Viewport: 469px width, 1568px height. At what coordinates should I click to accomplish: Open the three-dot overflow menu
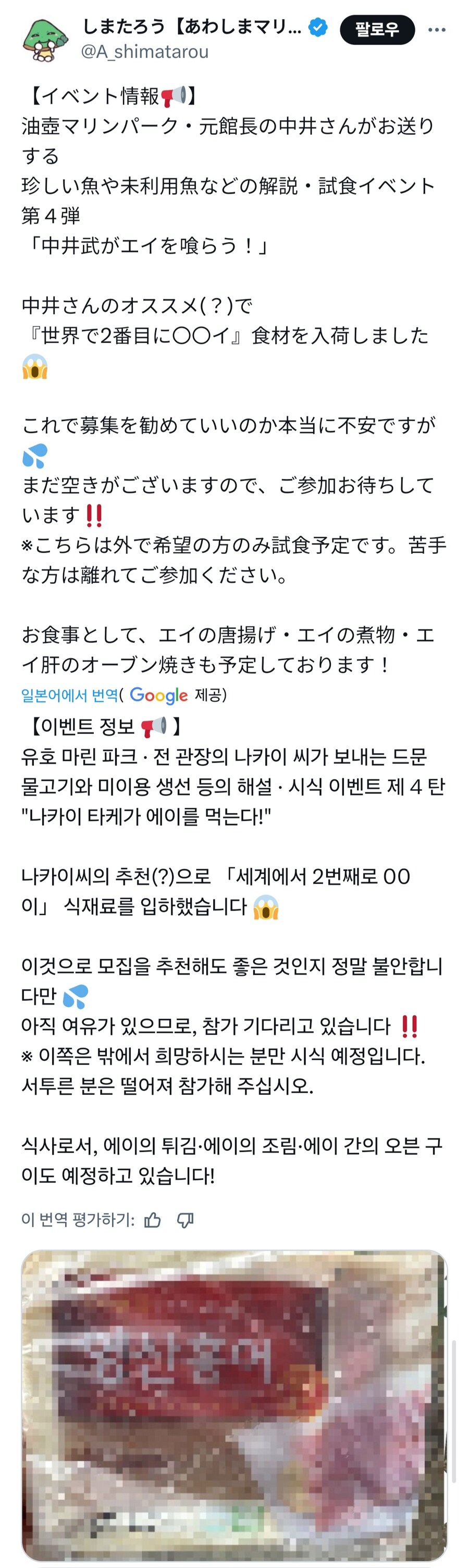436,29
